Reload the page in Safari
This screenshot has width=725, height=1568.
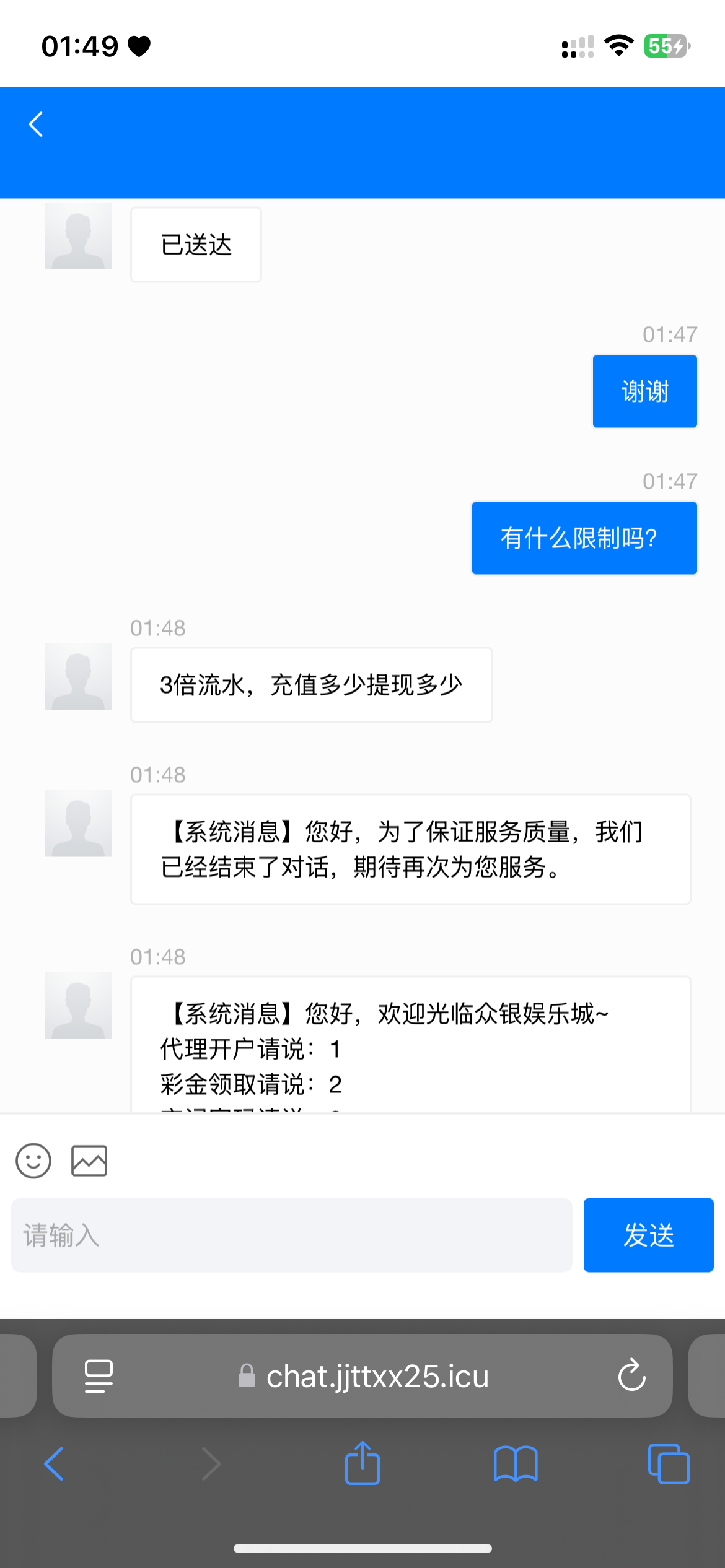[631, 1375]
